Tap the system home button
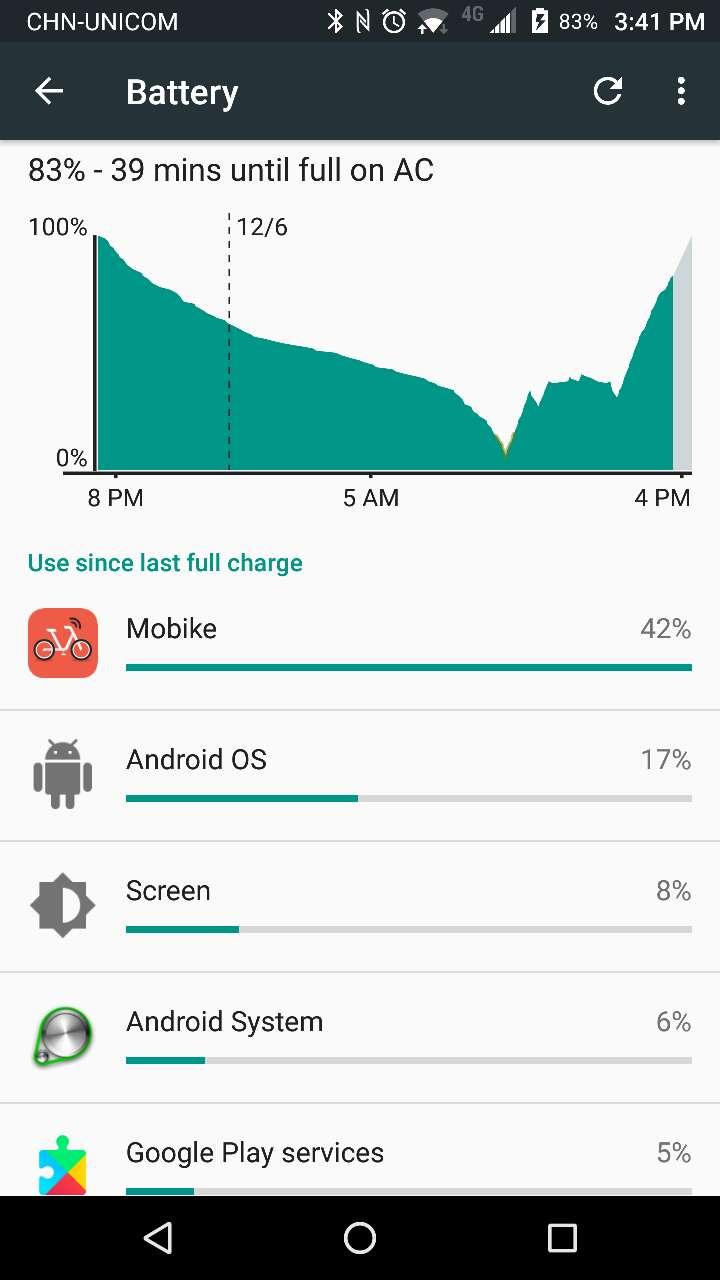This screenshot has height=1280, width=720. pyautogui.click(x=360, y=1238)
